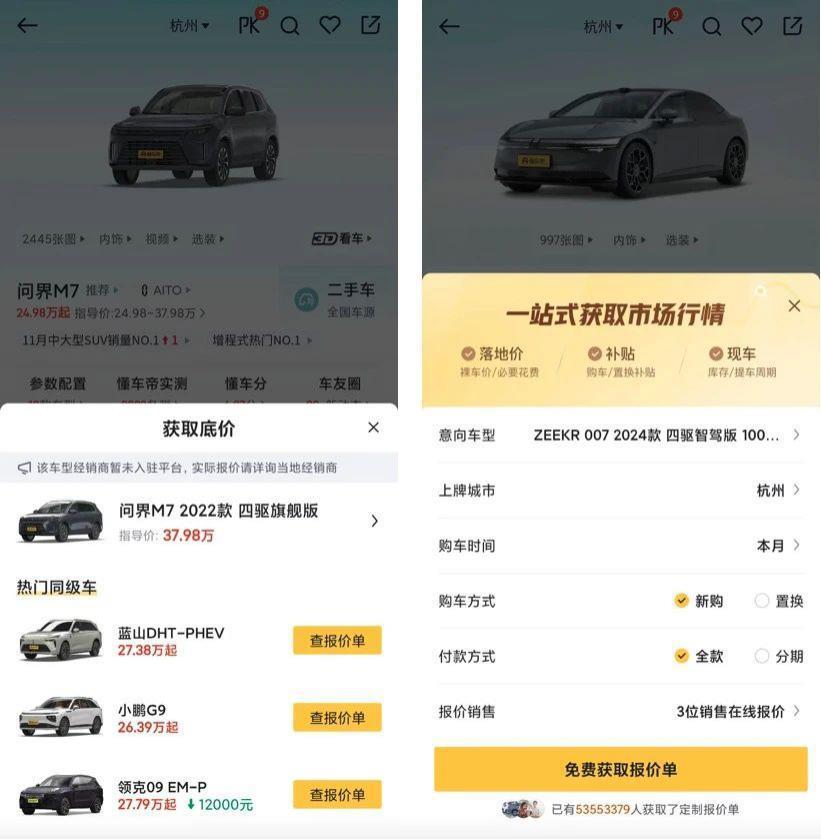Close the 获取底价 popup
The image size is (821, 839).
(373, 427)
